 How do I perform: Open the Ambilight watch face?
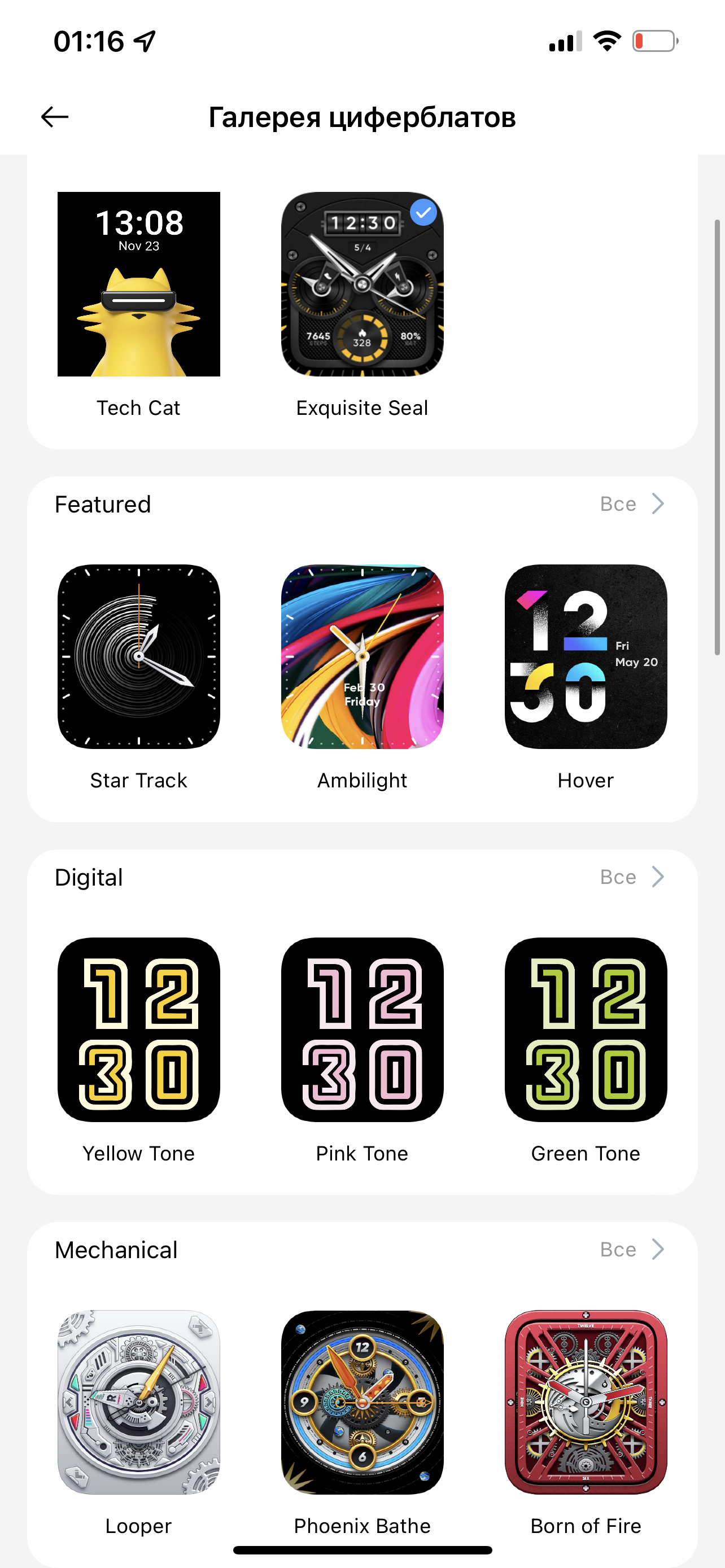[362, 656]
